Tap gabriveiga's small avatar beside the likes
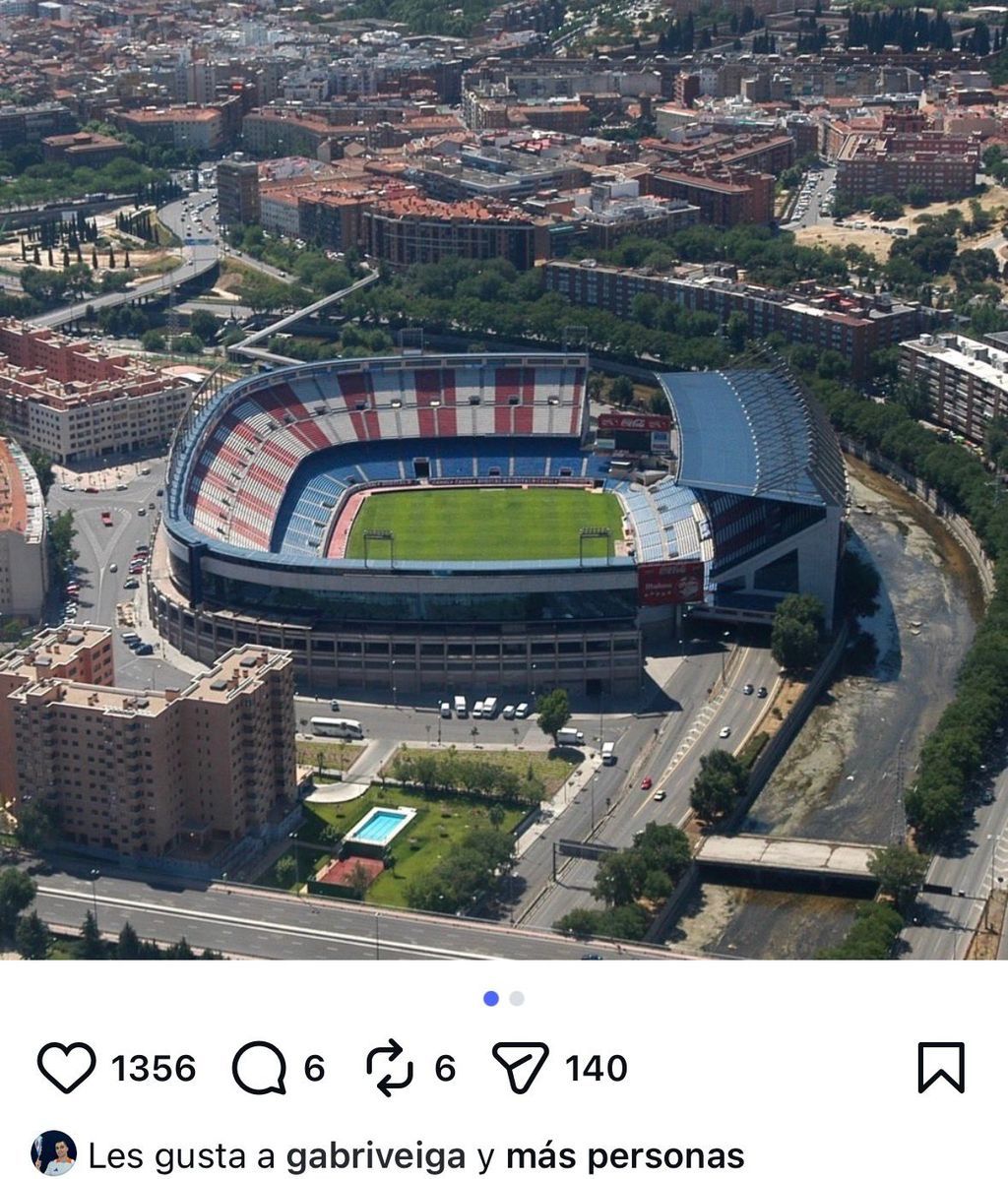Screen dimensions: 1008x1179 (x=54, y=1152)
